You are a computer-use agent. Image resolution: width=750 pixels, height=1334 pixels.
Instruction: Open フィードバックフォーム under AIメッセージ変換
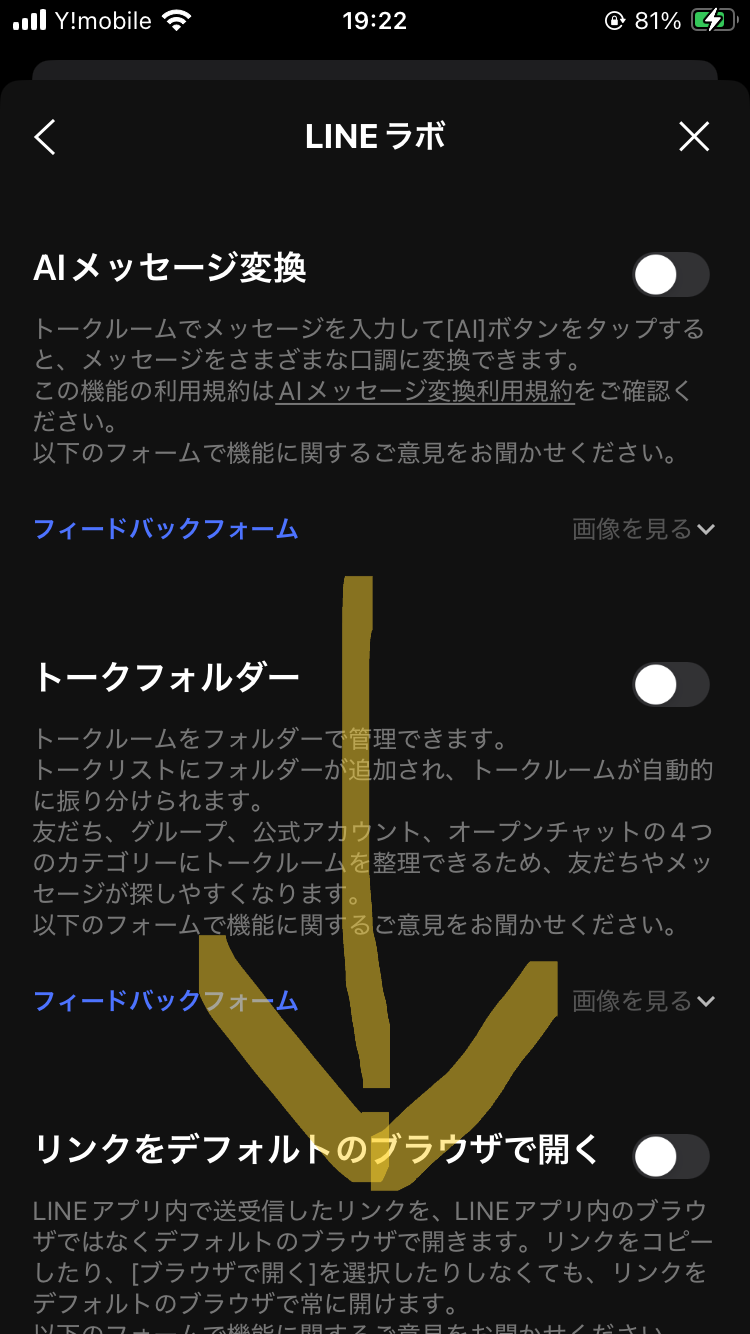tap(166, 529)
